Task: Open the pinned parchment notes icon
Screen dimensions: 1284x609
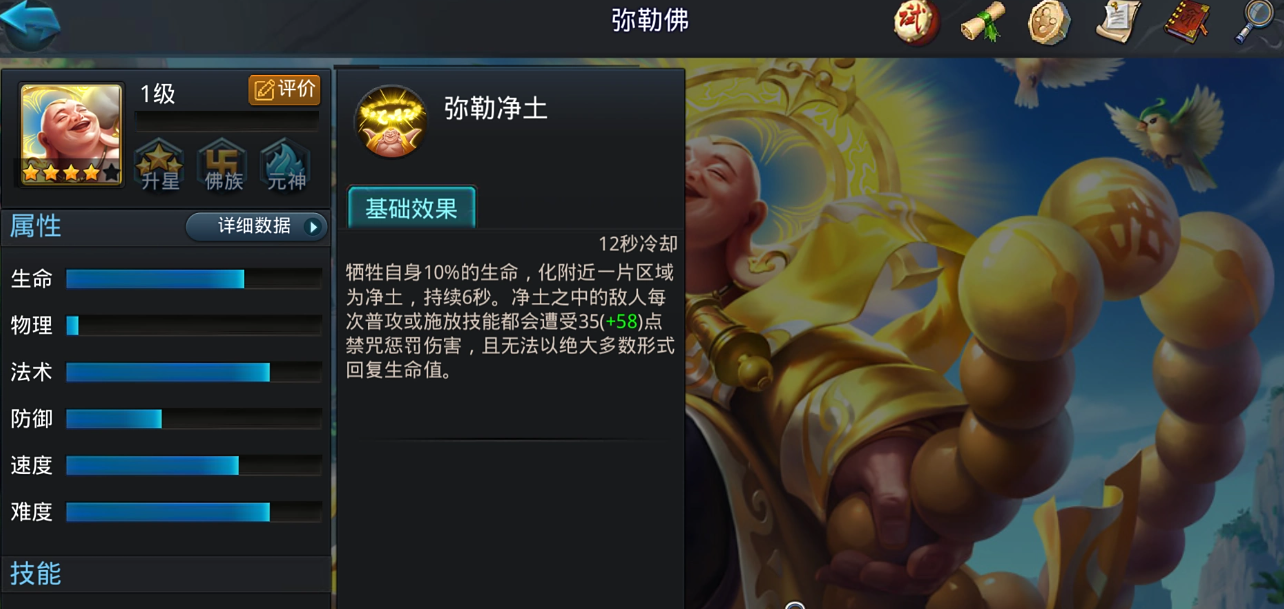Action: tap(1118, 22)
